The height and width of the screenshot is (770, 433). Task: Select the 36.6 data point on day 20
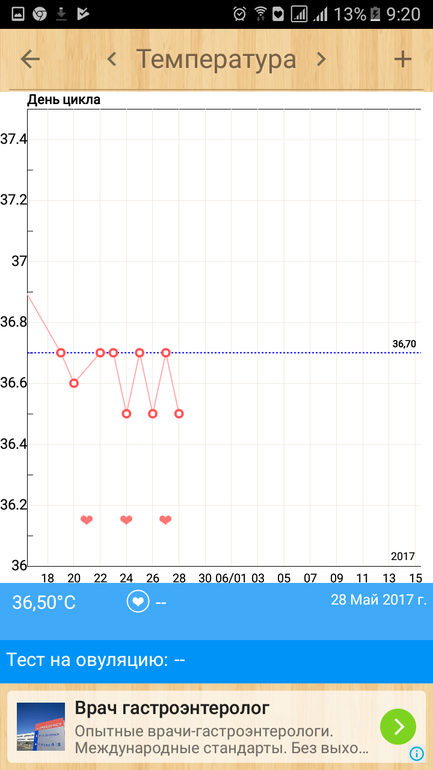click(74, 383)
